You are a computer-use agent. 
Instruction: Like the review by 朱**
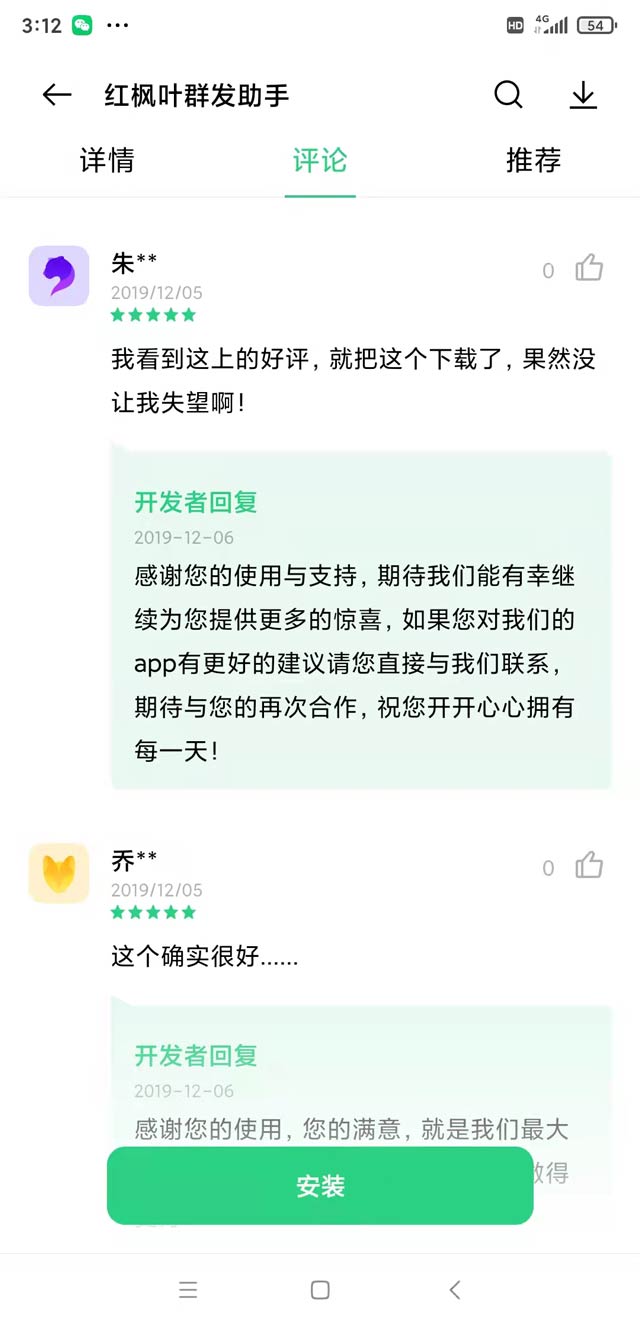point(589,269)
